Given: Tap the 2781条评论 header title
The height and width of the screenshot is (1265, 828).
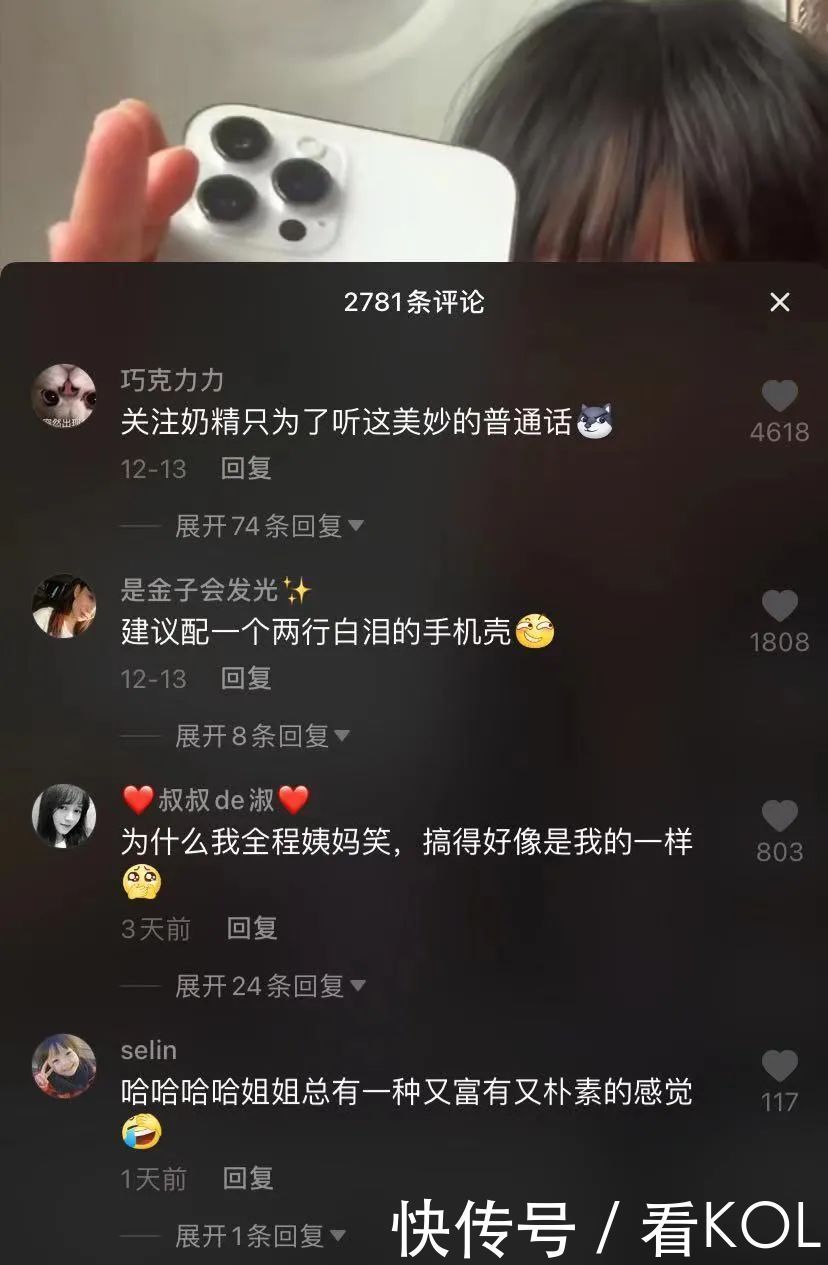Looking at the screenshot, I should tap(414, 303).
